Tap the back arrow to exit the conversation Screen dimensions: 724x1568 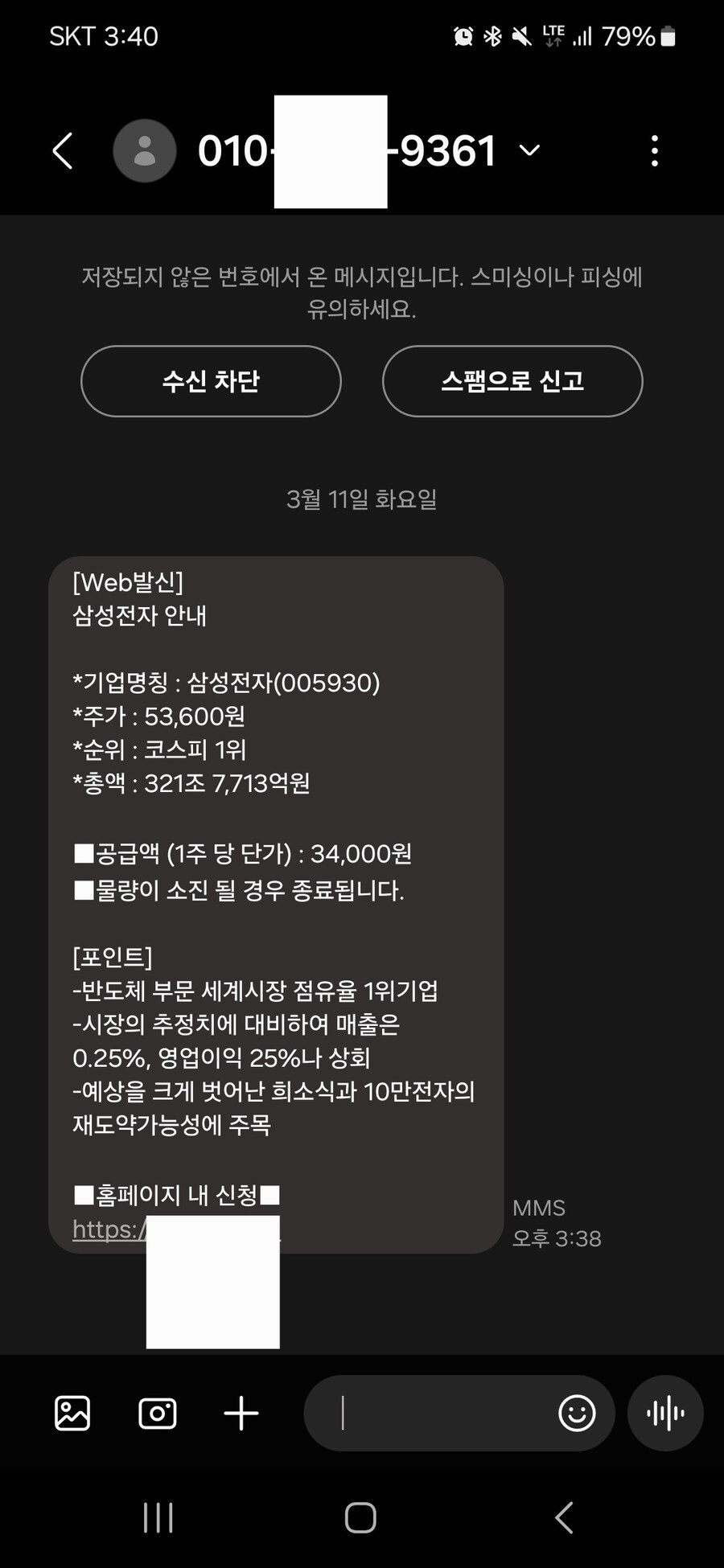point(63,150)
